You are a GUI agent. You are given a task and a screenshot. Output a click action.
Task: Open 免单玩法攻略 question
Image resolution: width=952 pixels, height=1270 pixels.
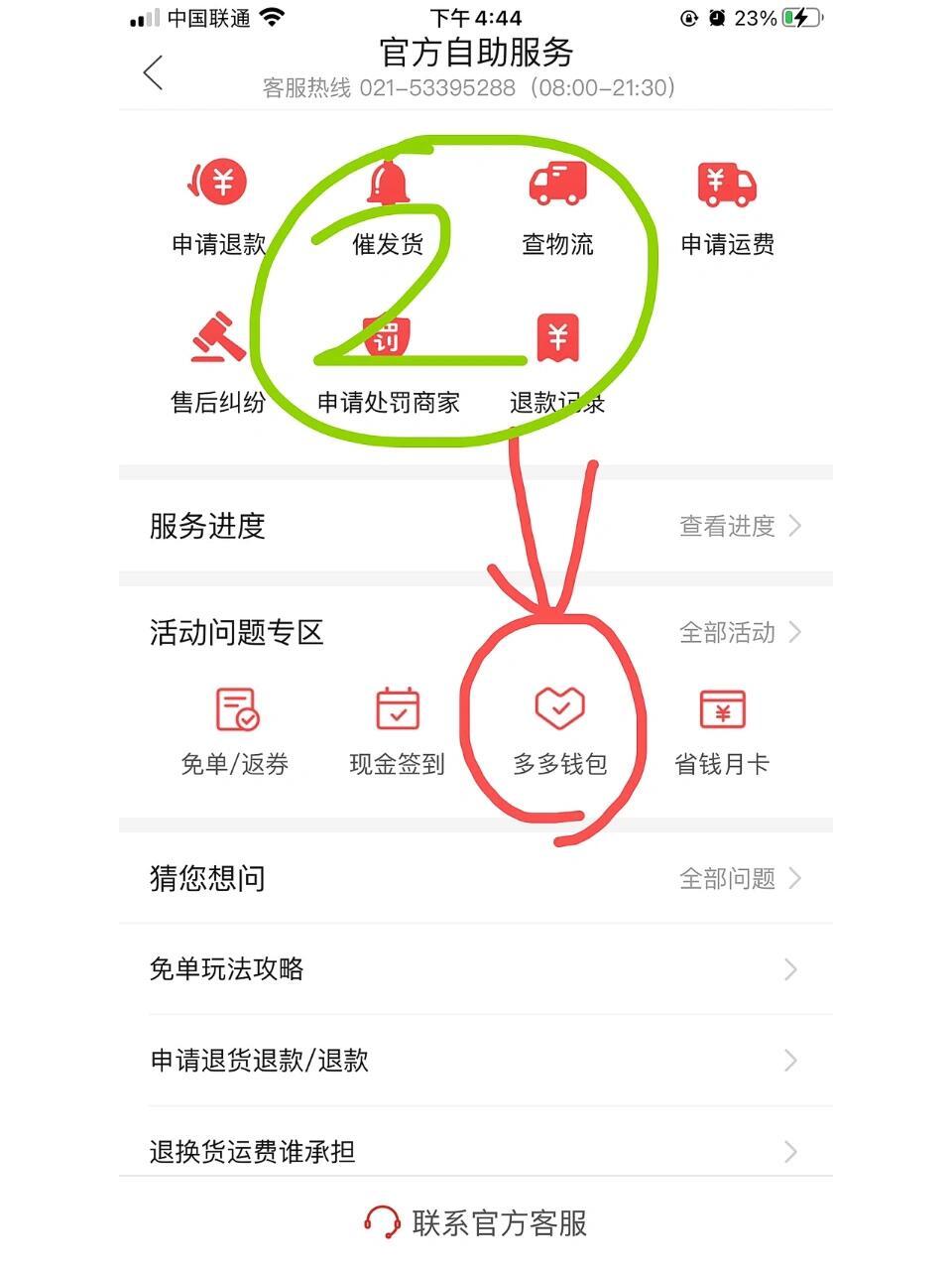click(x=474, y=969)
